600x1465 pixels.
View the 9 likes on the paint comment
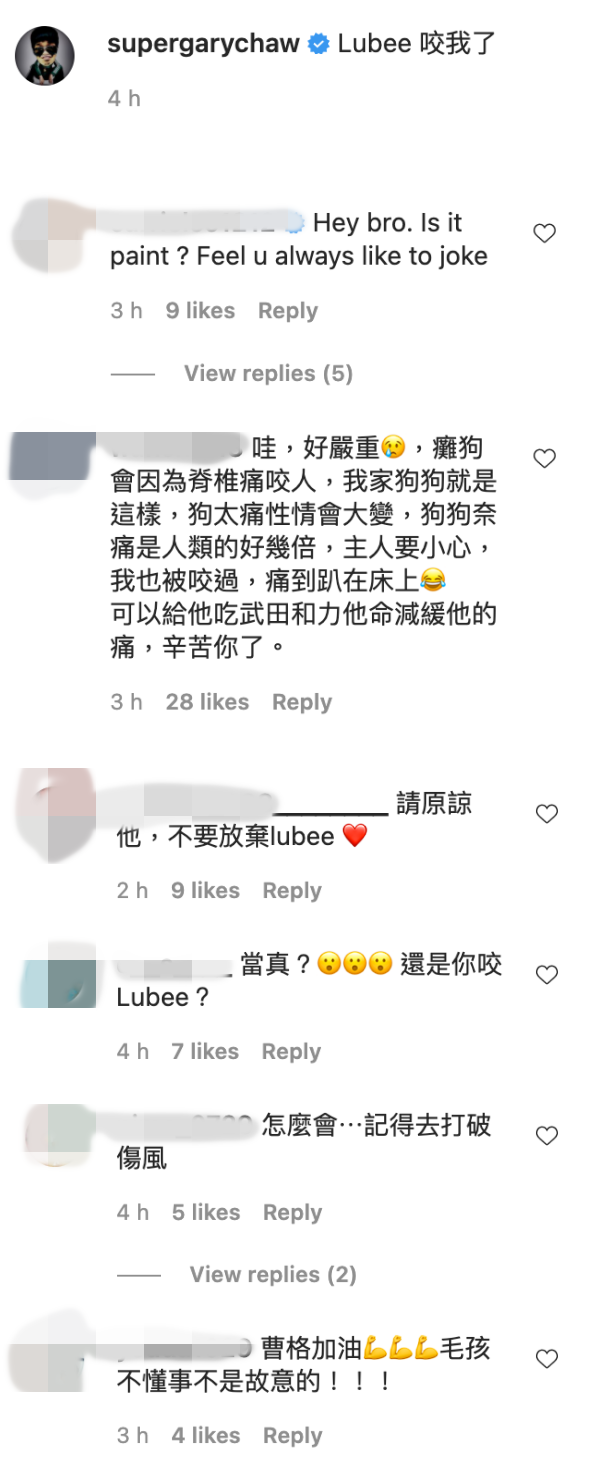tap(200, 311)
